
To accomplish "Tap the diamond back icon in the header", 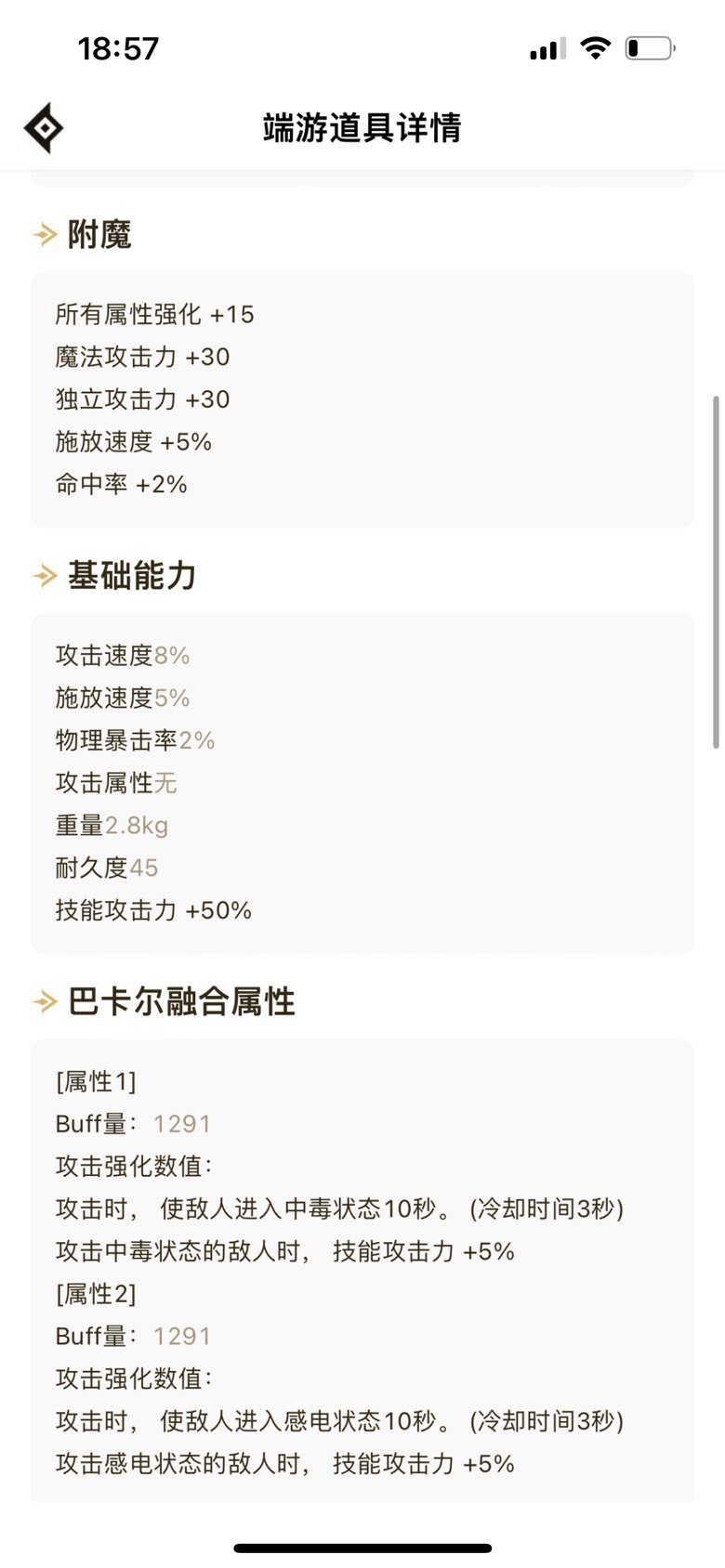I will coord(44,128).
